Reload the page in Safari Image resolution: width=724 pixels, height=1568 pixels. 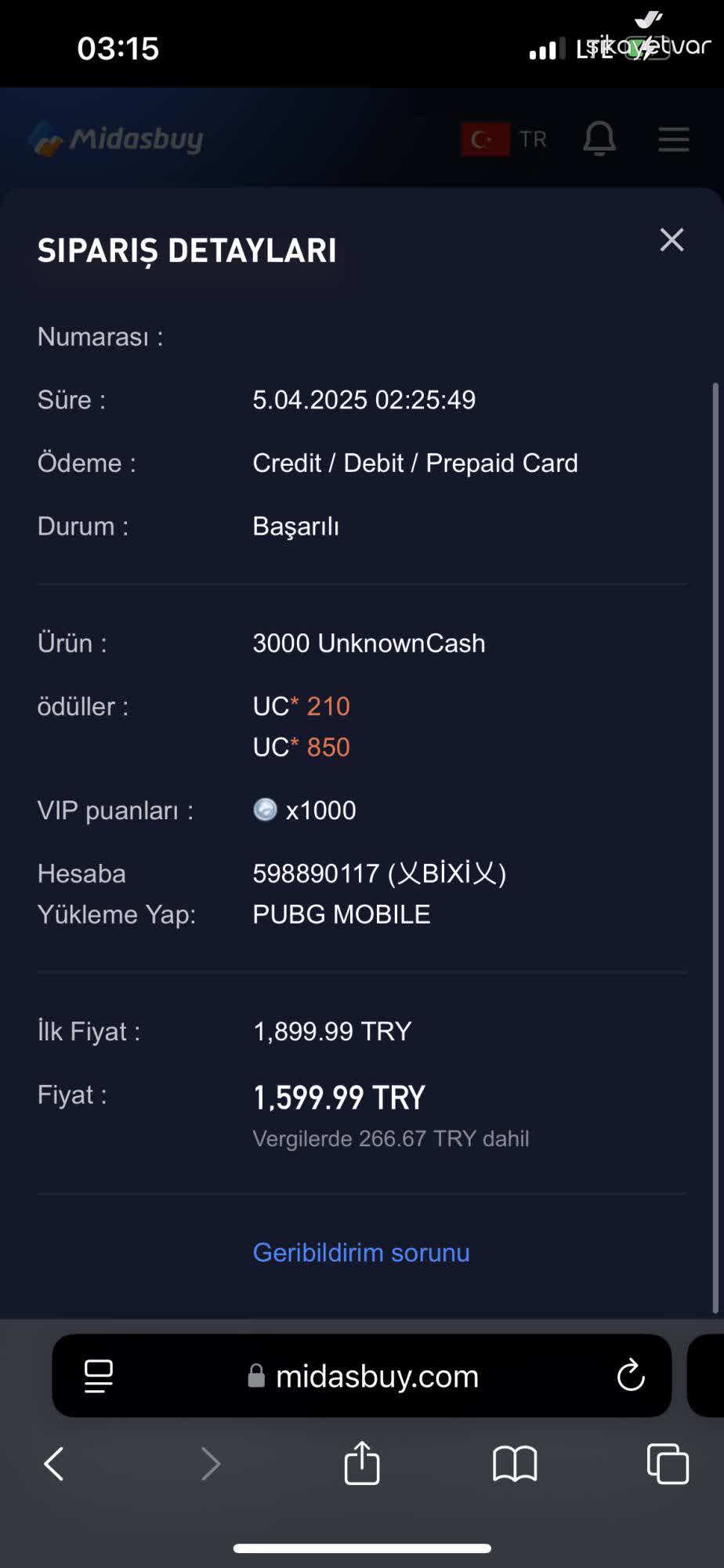coord(630,1375)
